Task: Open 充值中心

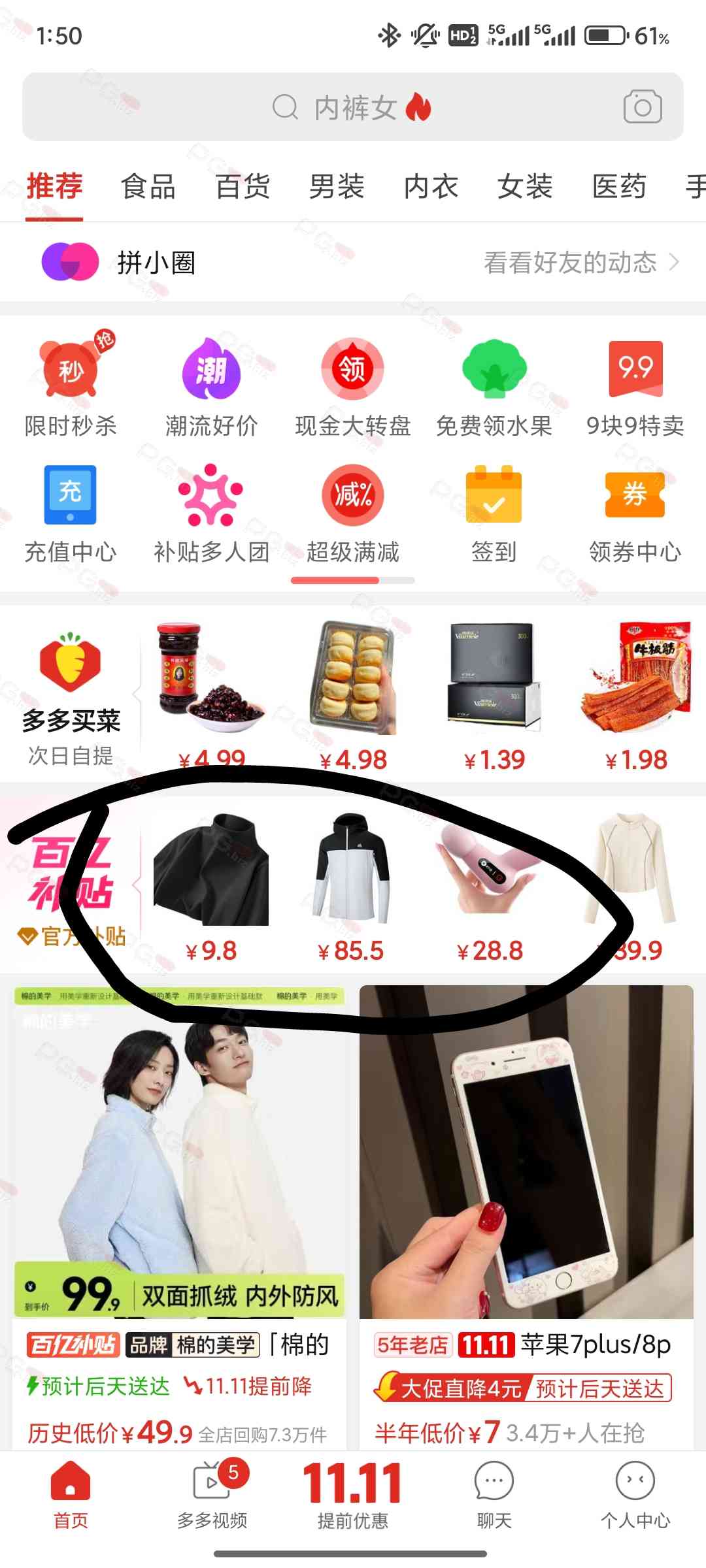Action: pos(71,514)
